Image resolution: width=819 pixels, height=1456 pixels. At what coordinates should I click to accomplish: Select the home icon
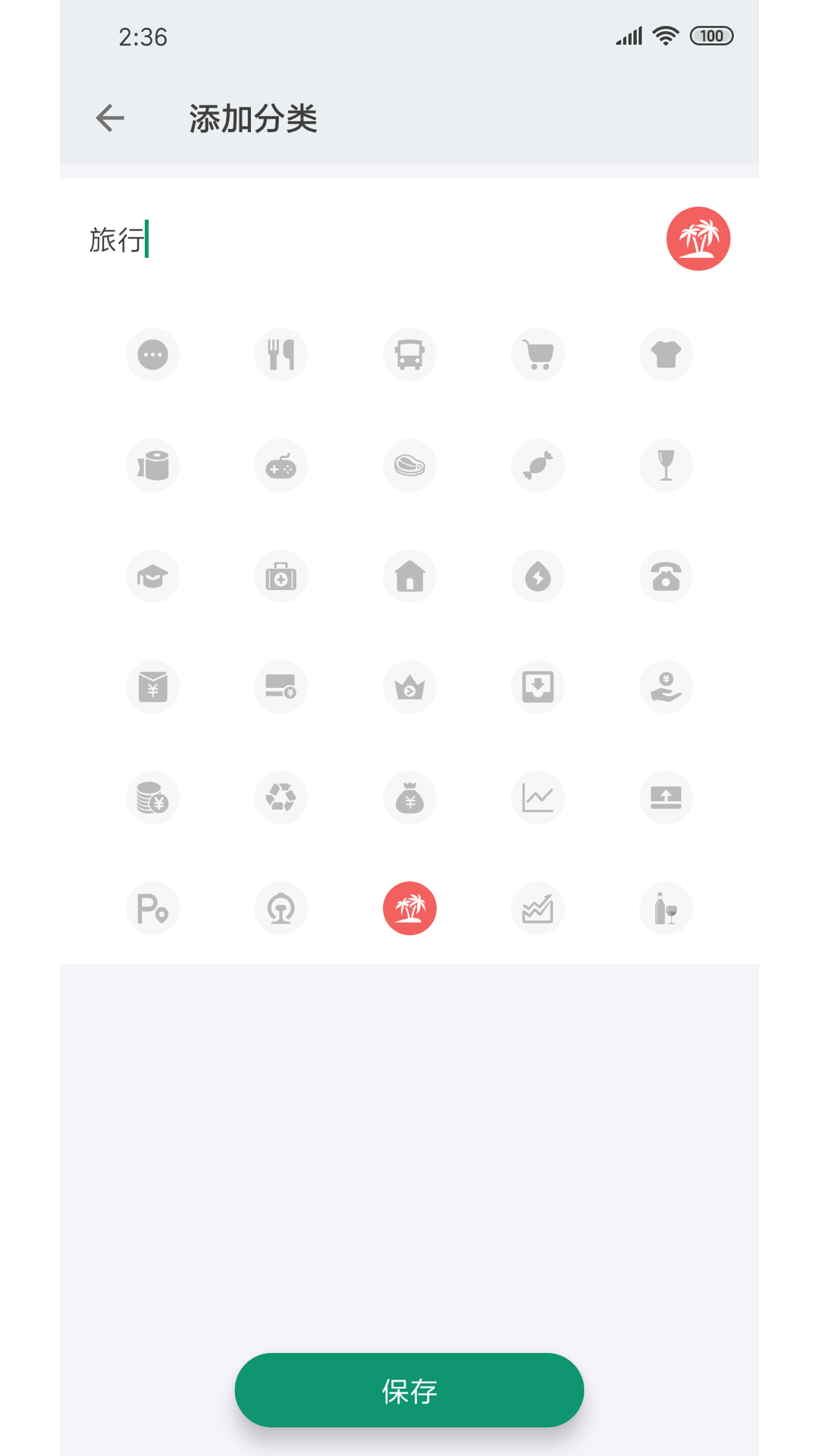coord(409,576)
